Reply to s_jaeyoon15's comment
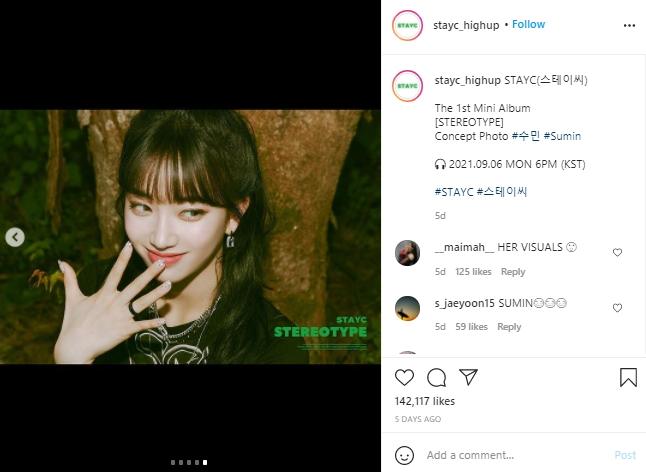The height and width of the screenshot is (472, 646). [x=509, y=327]
